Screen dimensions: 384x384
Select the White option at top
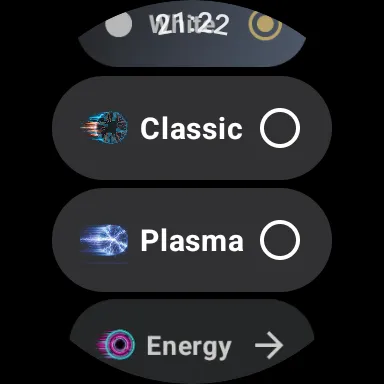tap(192, 33)
